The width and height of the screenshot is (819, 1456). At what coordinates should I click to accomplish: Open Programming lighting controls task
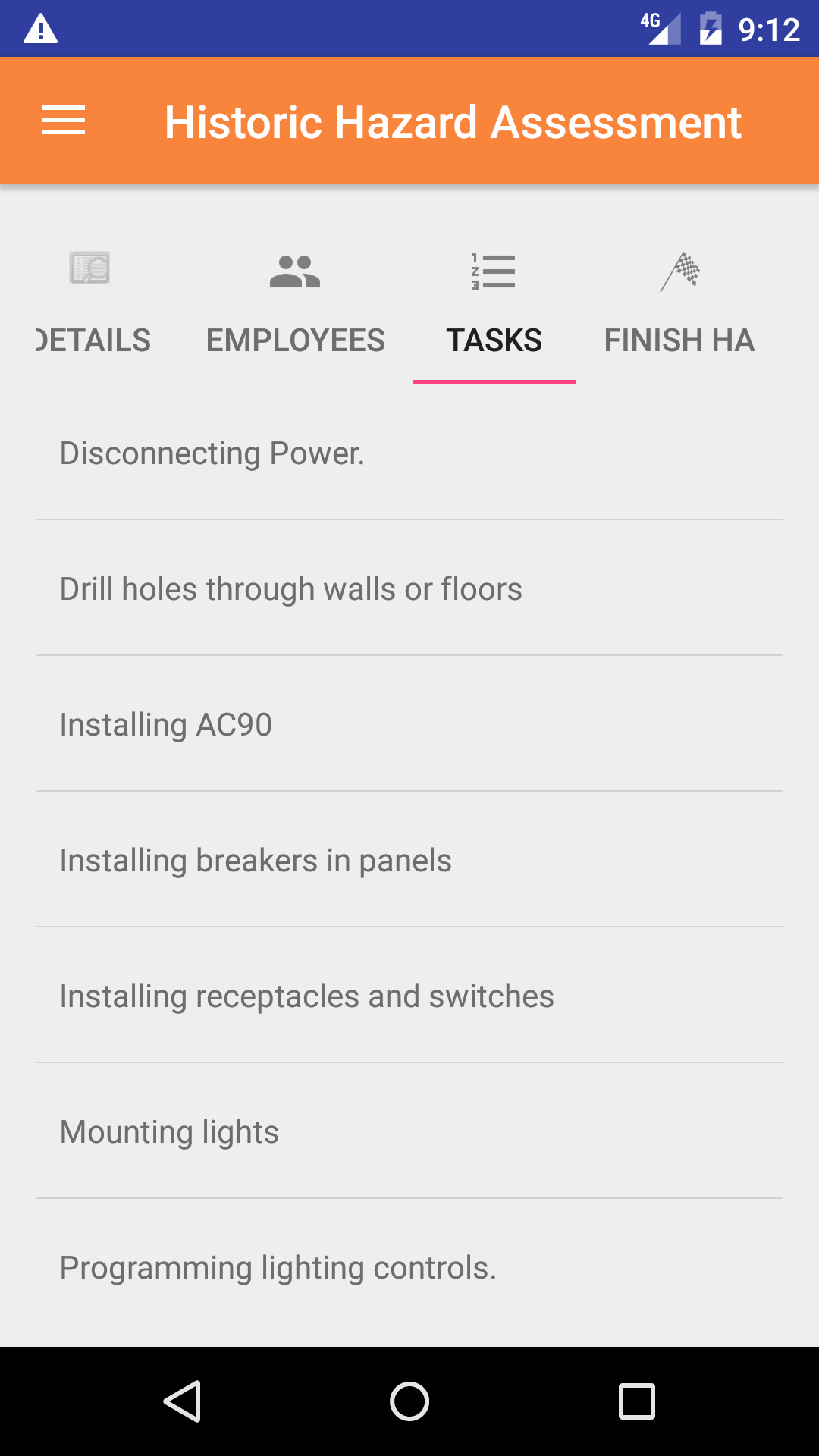tap(409, 1268)
